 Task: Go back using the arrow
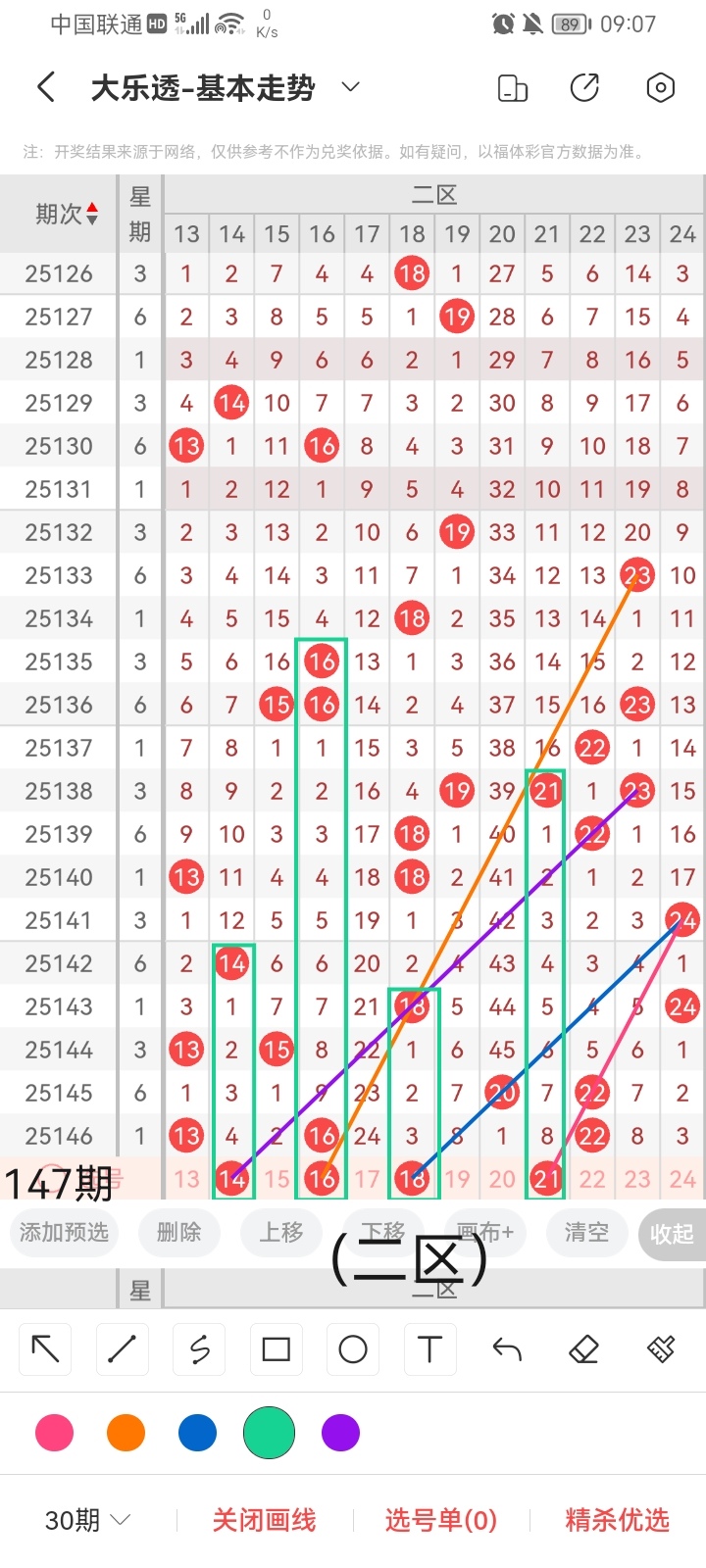[x=46, y=88]
